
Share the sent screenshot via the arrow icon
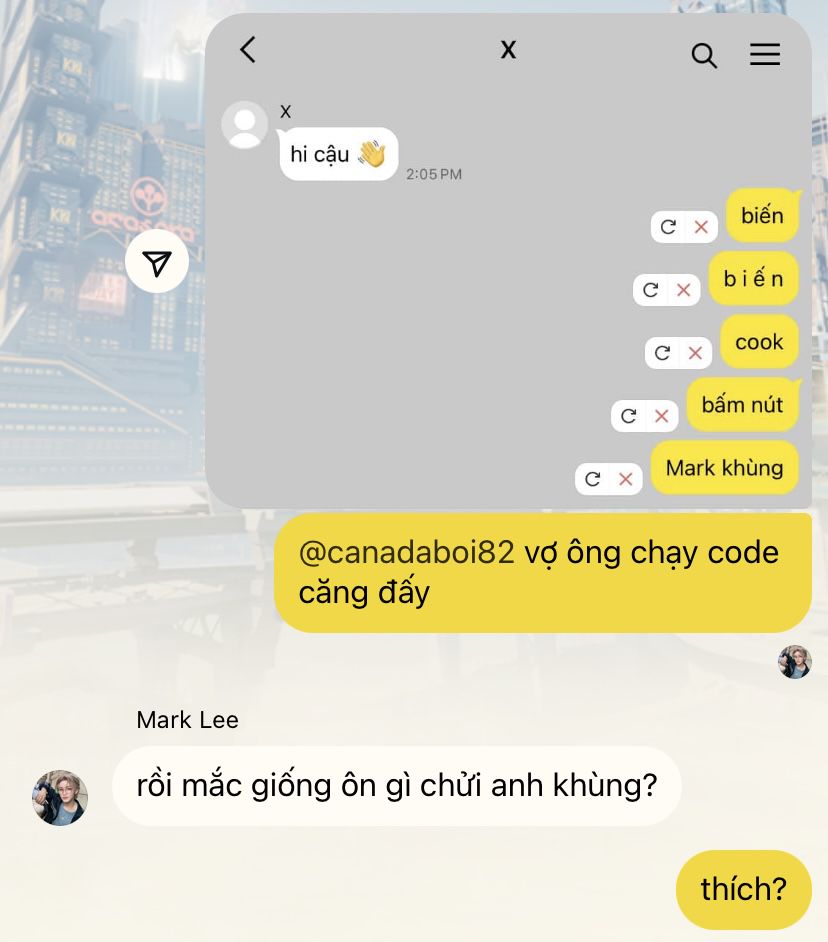(x=157, y=262)
